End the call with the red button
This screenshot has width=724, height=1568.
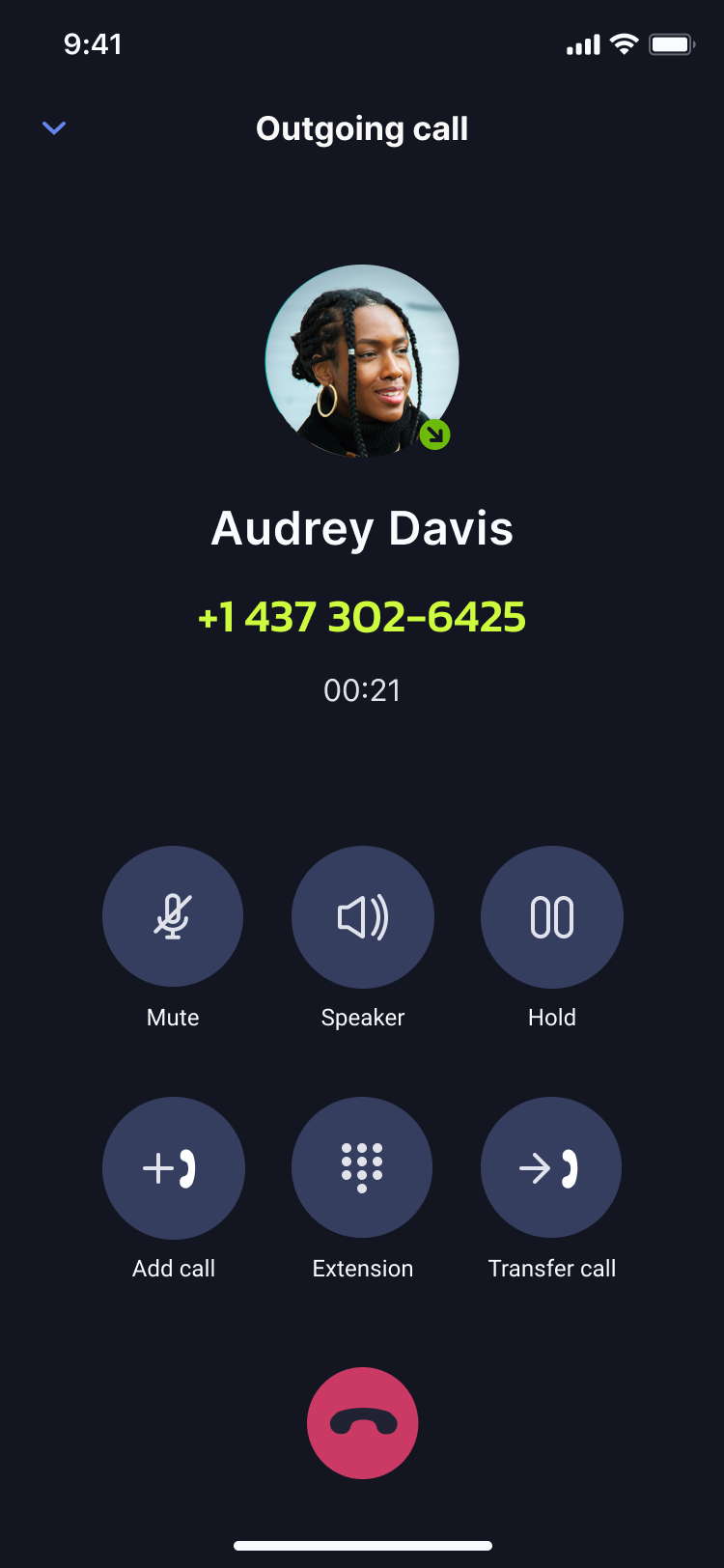362,1422
